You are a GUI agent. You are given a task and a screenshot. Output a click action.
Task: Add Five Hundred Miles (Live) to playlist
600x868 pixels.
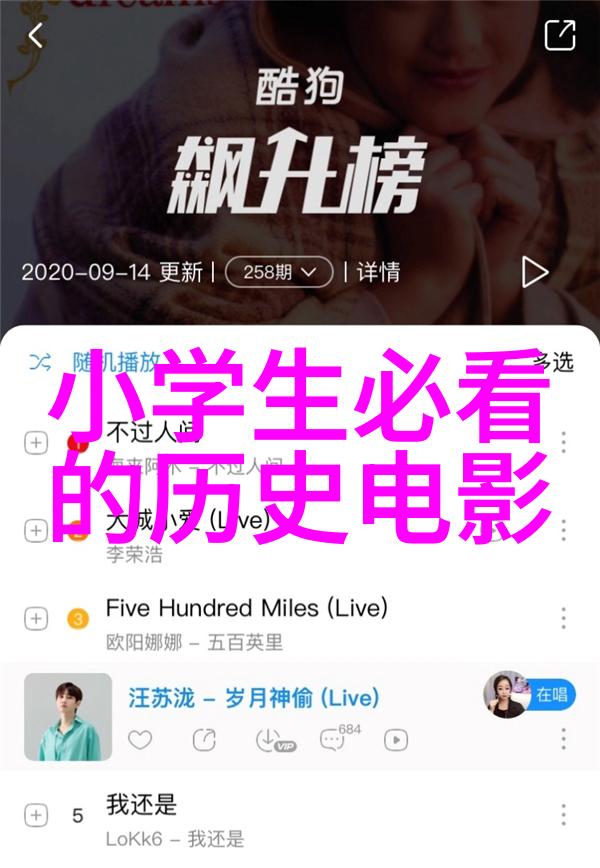tap(36, 619)
